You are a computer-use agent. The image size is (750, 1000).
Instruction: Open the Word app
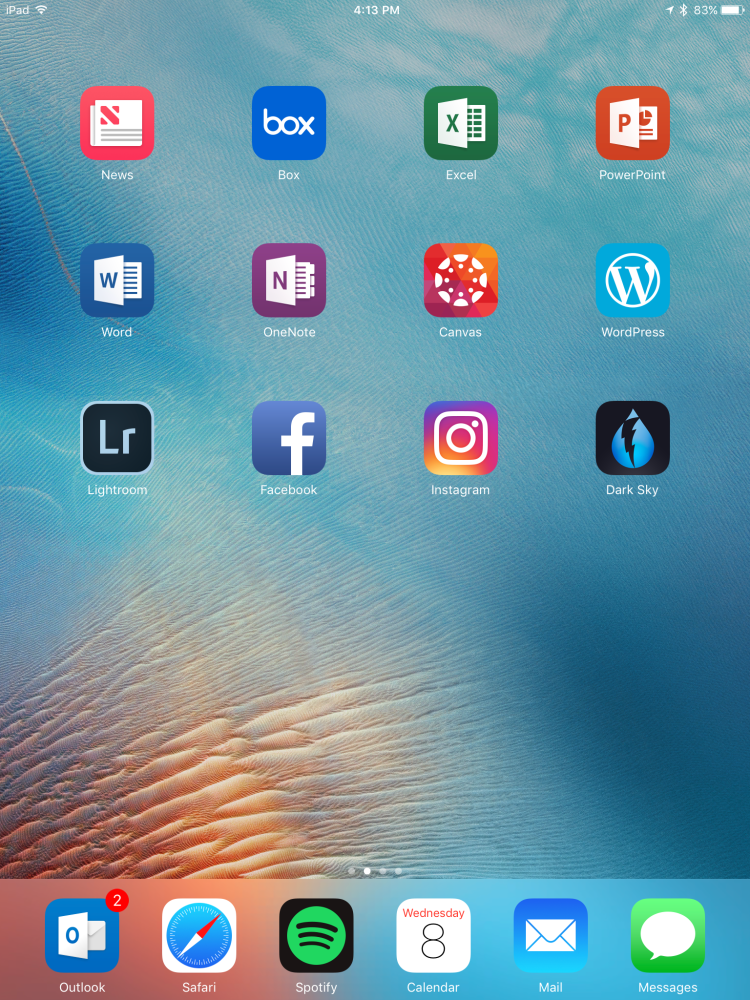[x=117, y=281]
